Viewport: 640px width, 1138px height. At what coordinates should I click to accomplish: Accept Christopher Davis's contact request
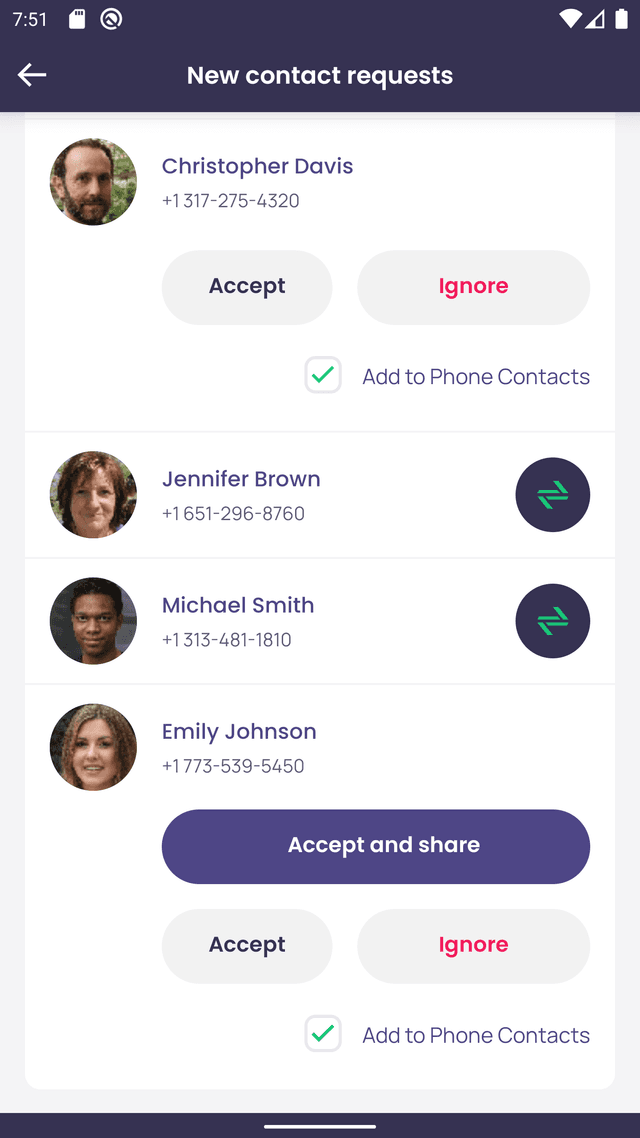click(x=247, y=287)
